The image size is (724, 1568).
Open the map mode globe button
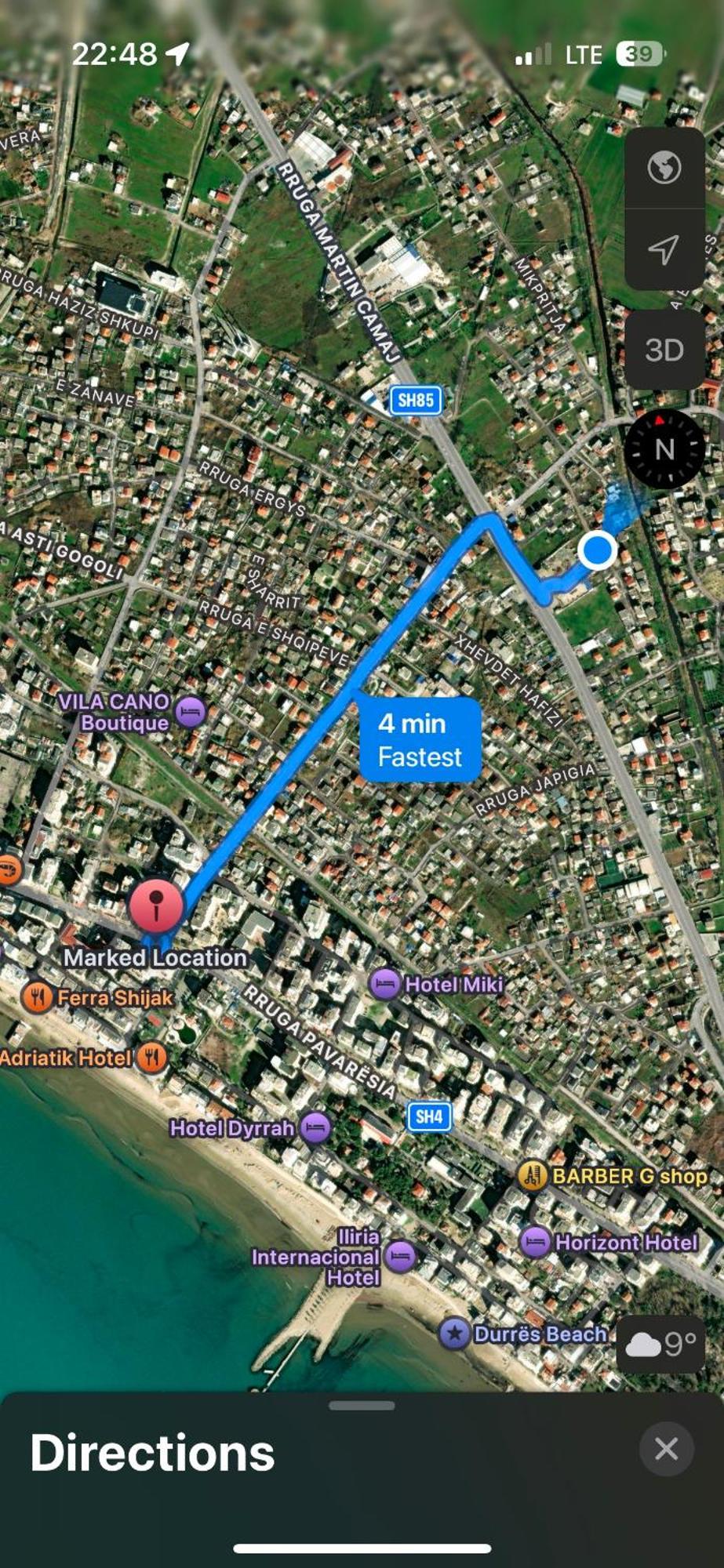coord(664,168)
